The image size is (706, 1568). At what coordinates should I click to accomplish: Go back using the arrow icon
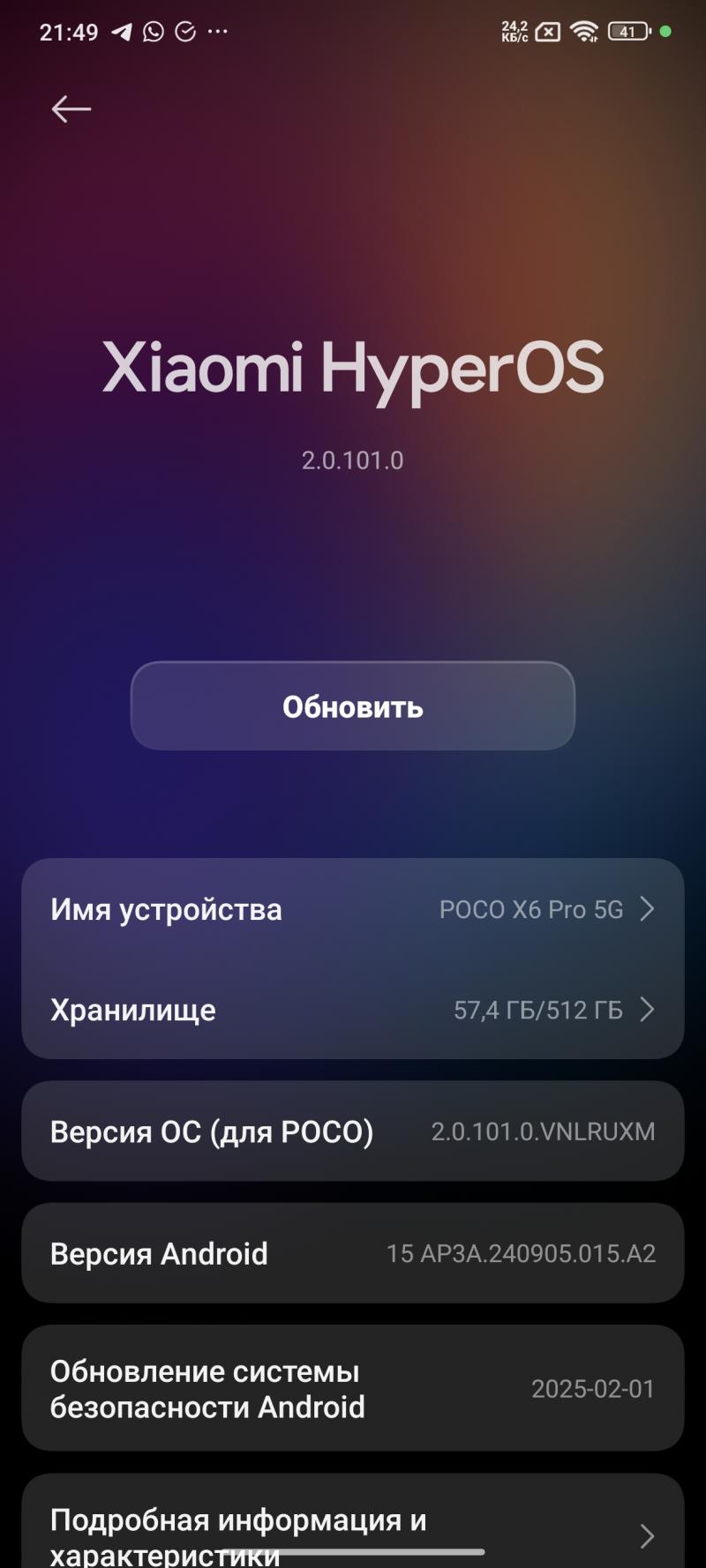point(71,109)
